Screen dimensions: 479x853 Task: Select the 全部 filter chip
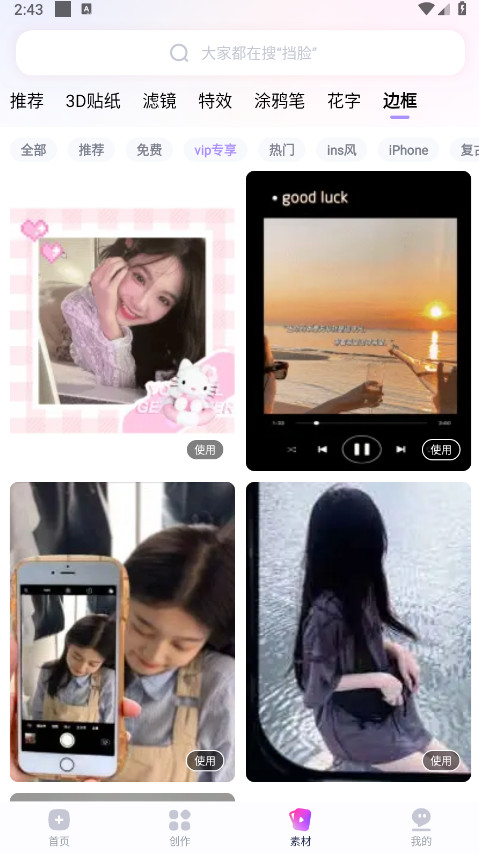click(x=33, y=150)
